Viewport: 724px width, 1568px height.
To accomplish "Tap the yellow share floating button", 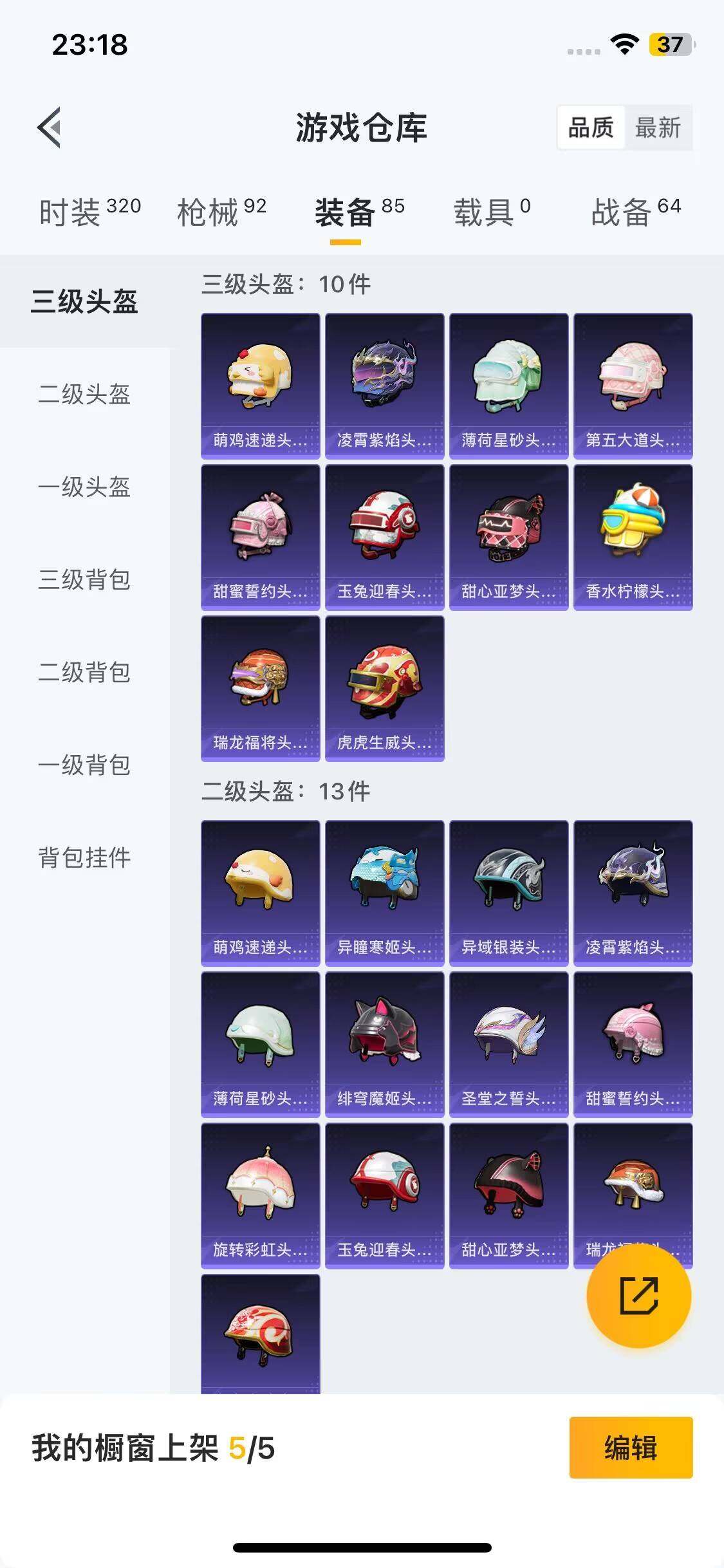I will (638, 1295).
